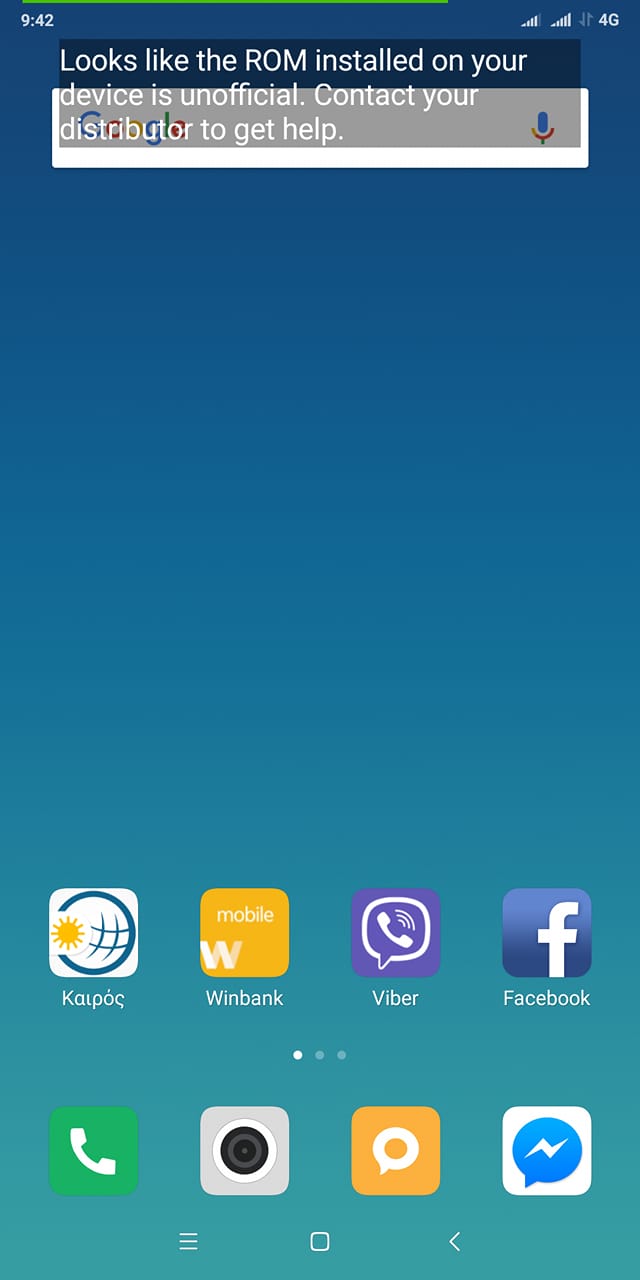Image resolution: width=640 pixels, height=1280 pixels.
Task: Tap the back arrow in the navigation bar
Action: click(x=455, y=1241)
